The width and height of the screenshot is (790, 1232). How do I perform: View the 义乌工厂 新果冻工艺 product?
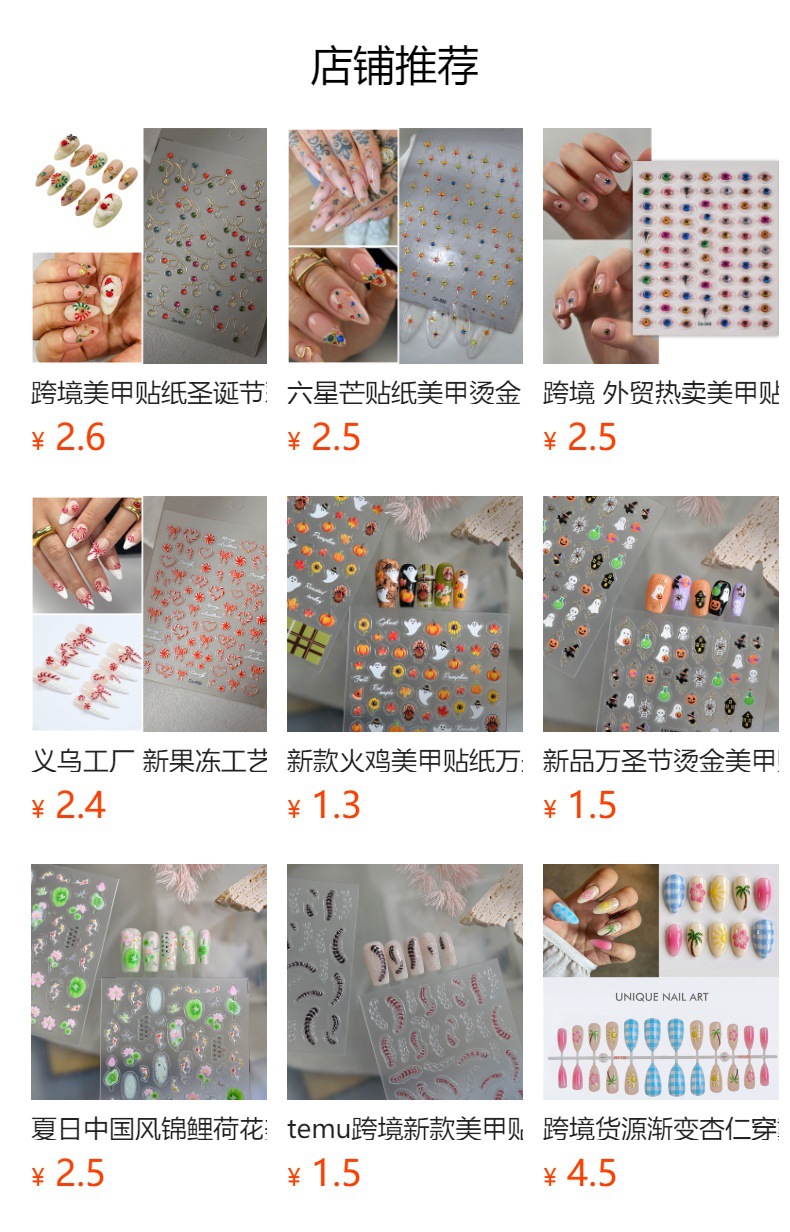click(149, 660)
